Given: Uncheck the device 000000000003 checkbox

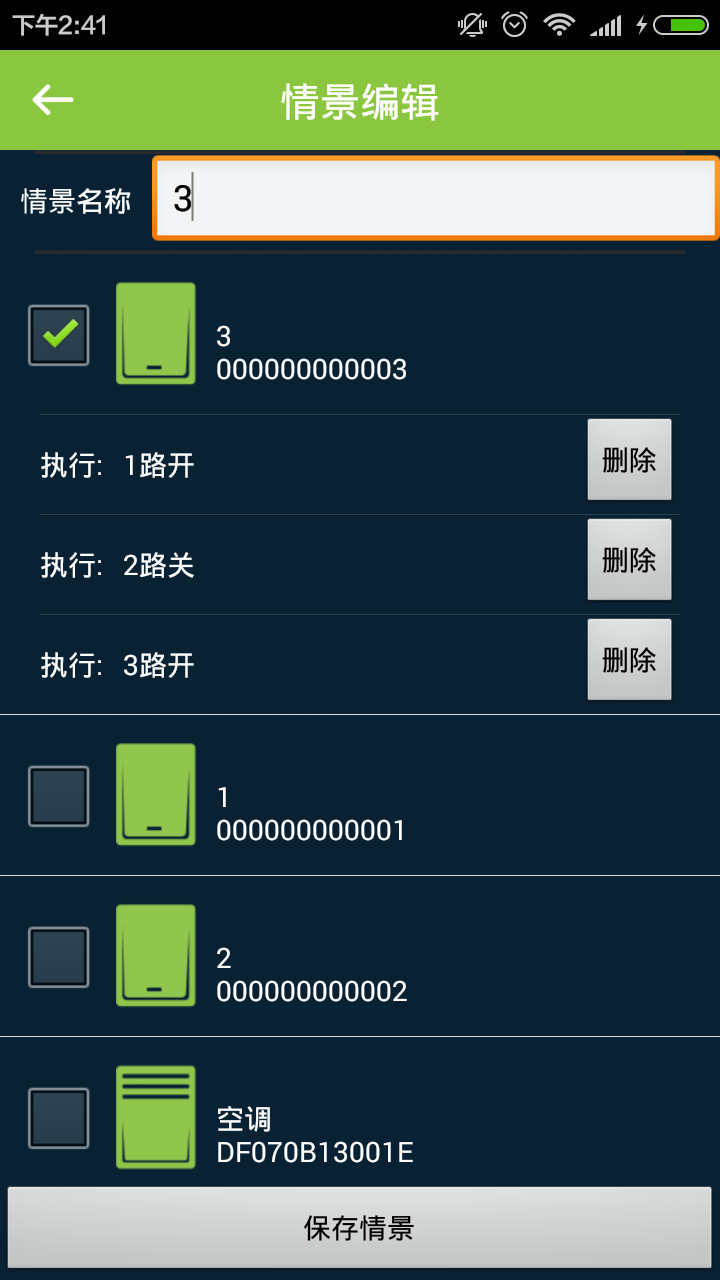Looking at the screenshot, I should (59, 334).
